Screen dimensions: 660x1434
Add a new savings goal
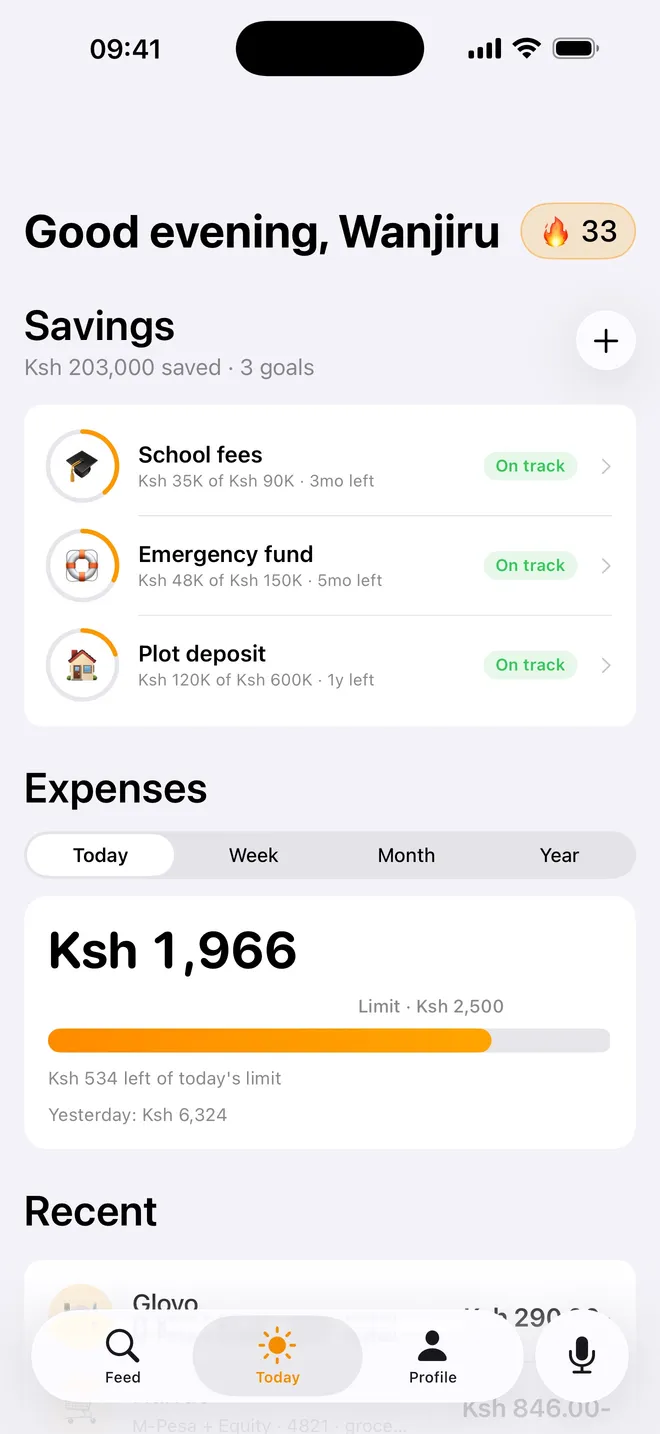tap(606, 341)
